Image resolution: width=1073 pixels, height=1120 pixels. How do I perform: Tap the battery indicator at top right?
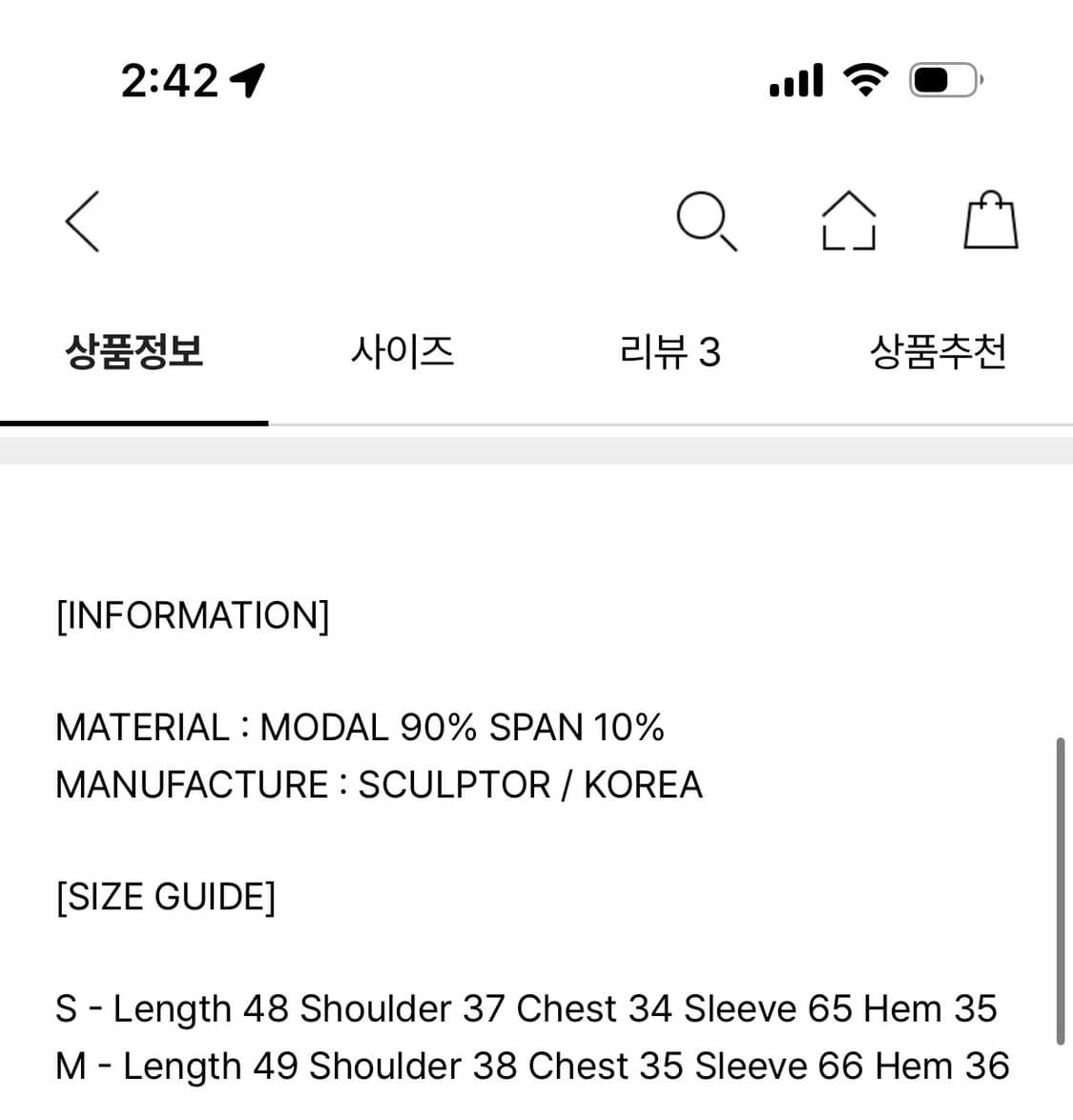coord(942,80)
